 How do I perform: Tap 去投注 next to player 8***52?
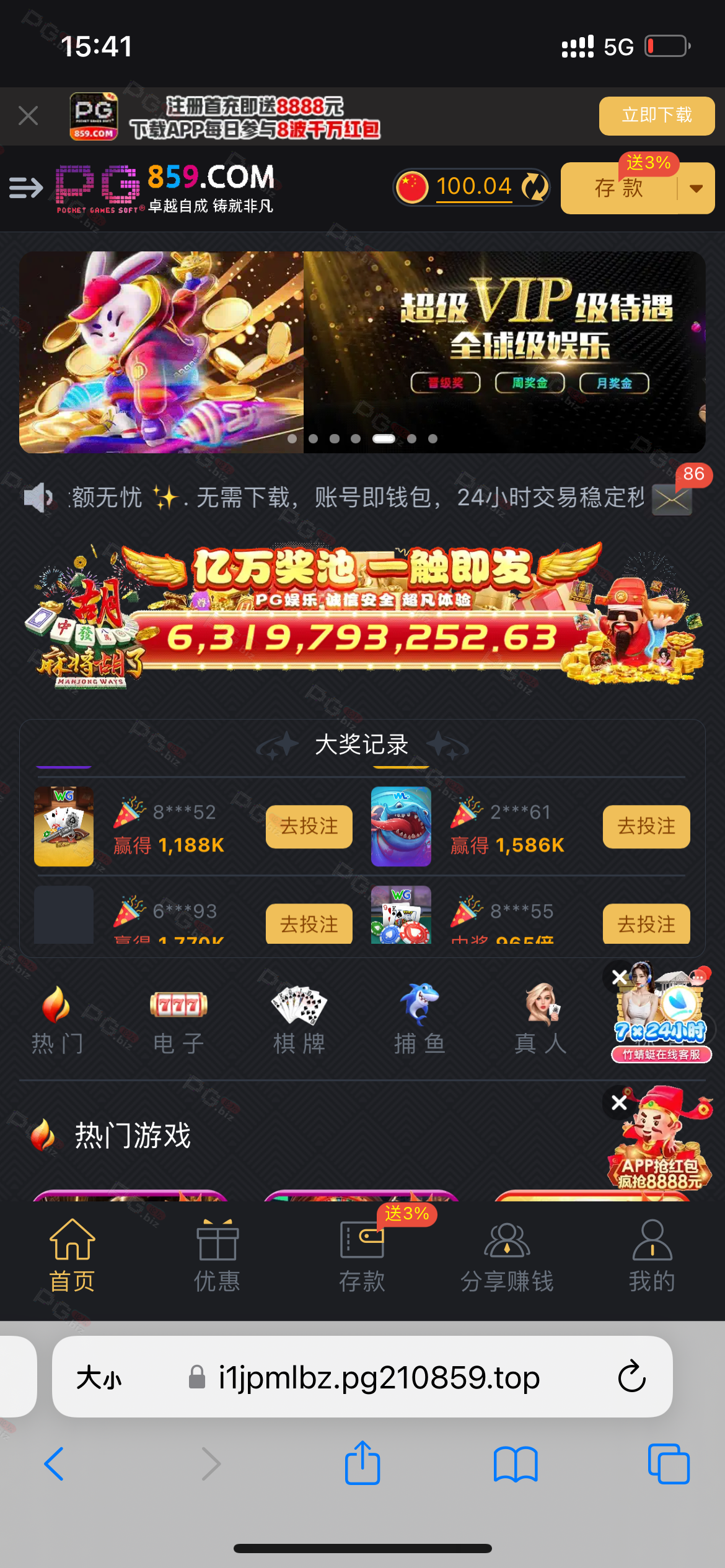pyautogui.click(x=309, y=826)
